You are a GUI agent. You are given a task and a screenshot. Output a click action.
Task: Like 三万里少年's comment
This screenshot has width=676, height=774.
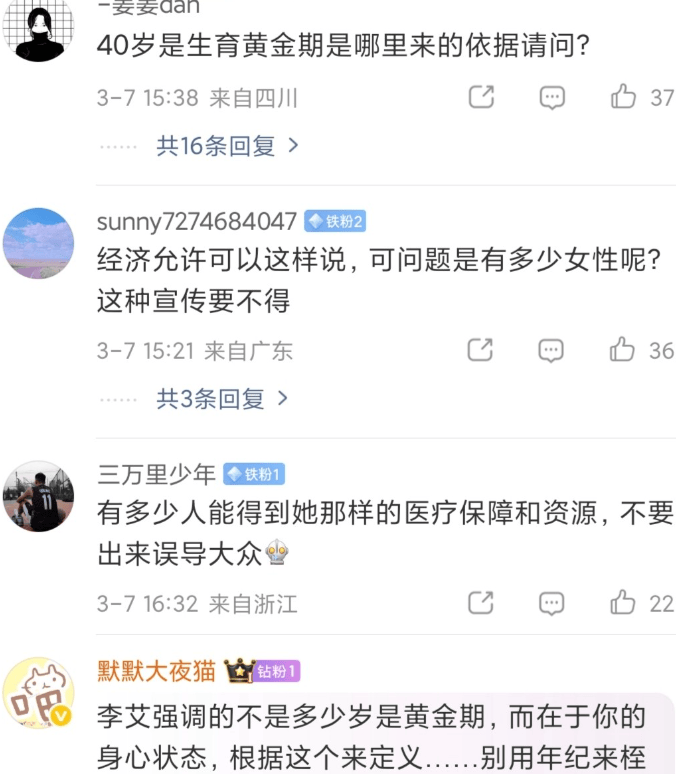[623, 603]
